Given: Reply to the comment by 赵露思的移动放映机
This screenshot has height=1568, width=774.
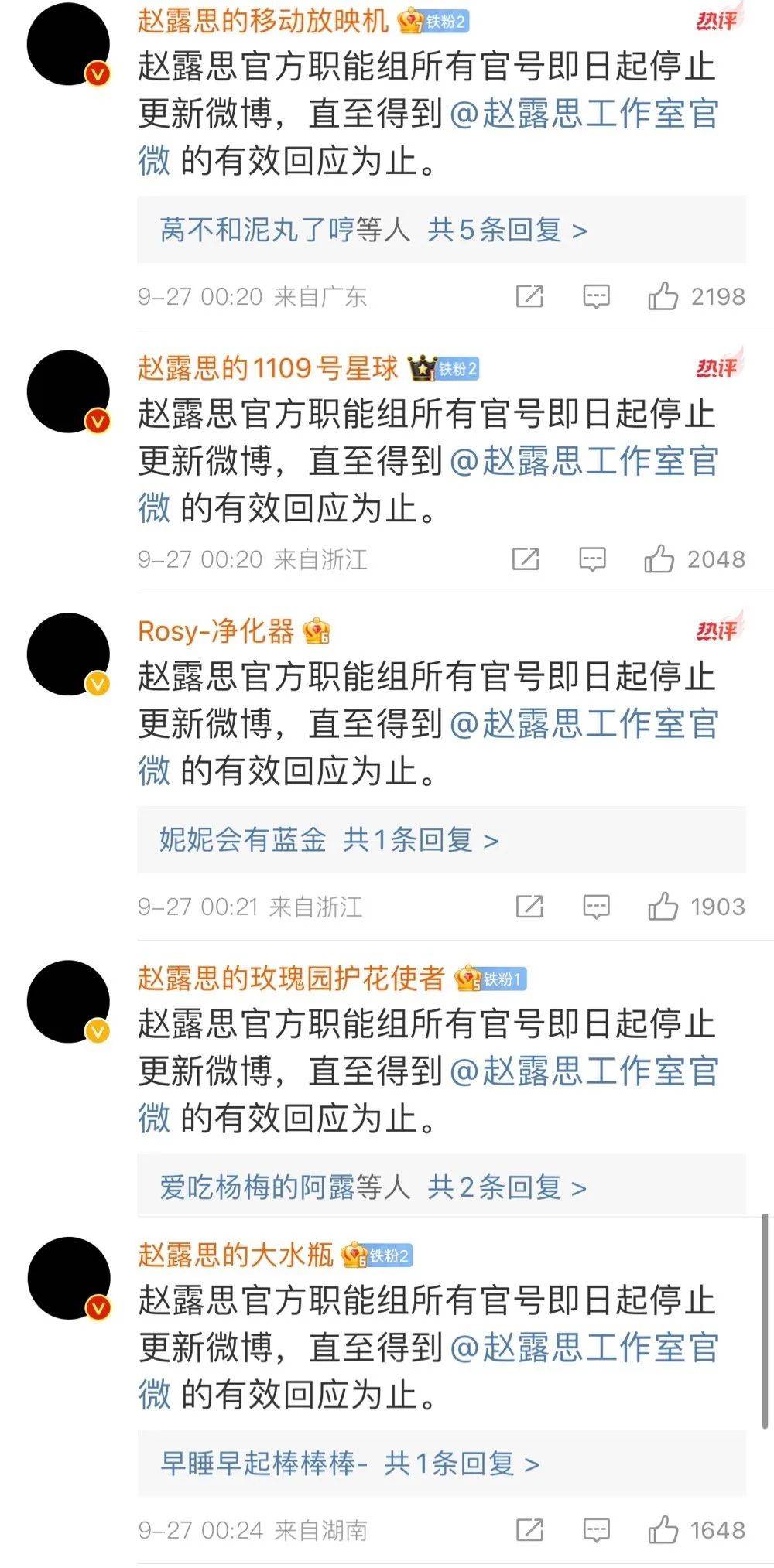Looking at the screenshot, I should (596, 296).
